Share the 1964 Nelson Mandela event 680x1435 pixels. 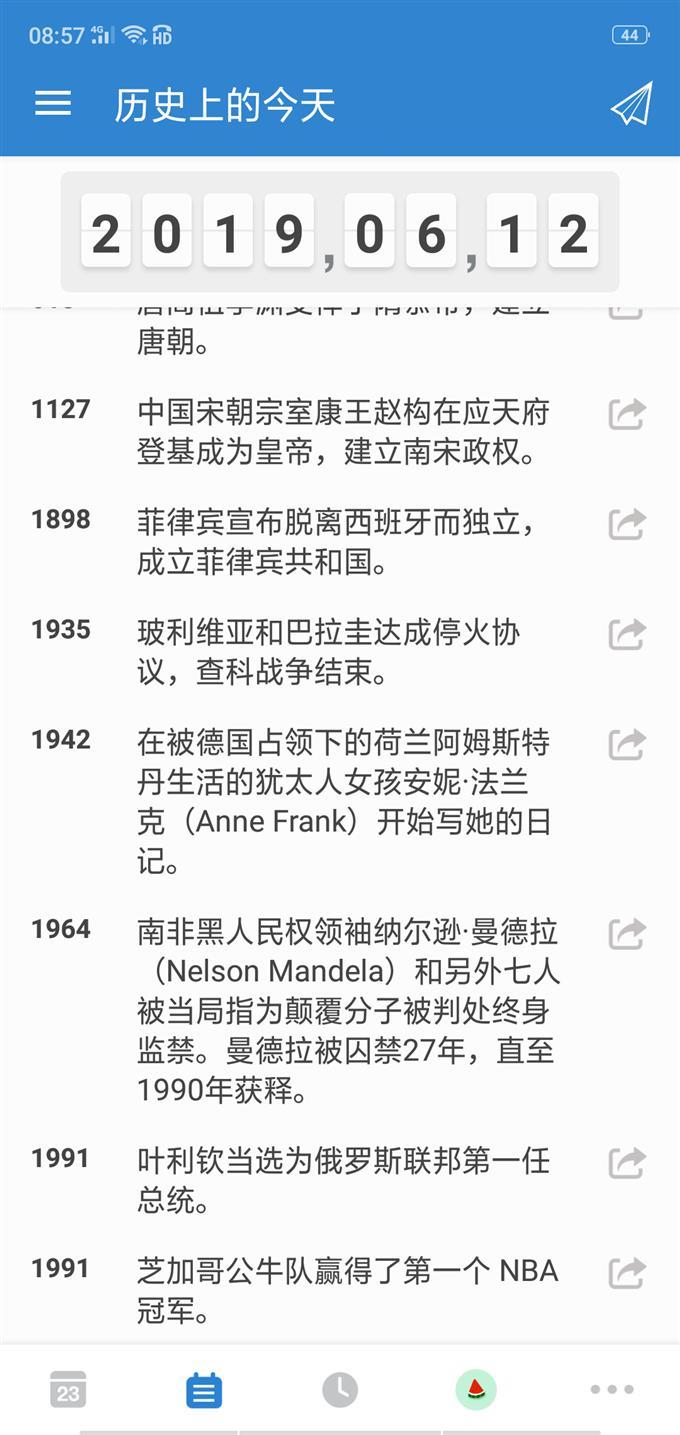pyautogui.click(x=627, y=934)
